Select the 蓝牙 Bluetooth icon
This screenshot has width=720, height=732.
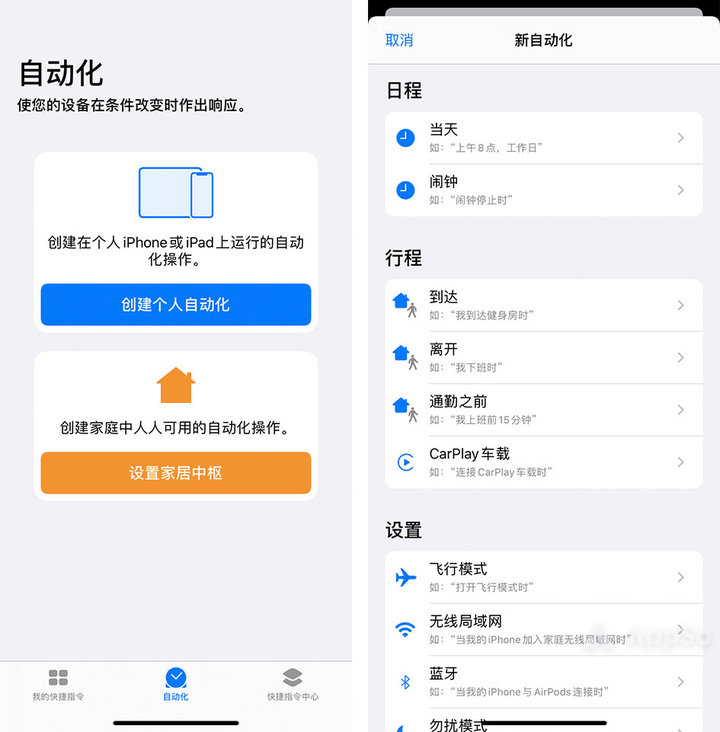405,681
